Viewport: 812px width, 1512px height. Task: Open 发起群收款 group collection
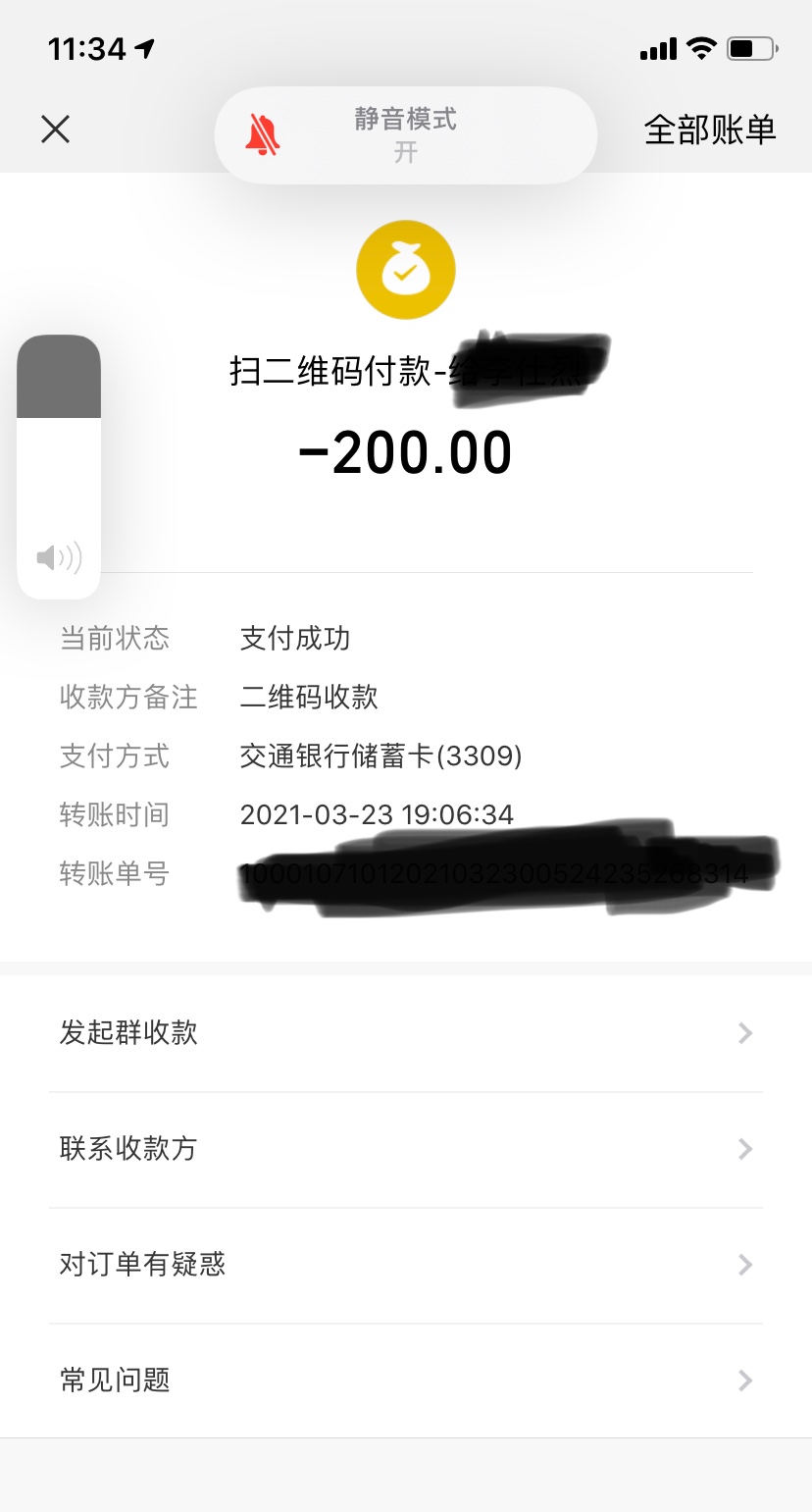[405, 1033]
